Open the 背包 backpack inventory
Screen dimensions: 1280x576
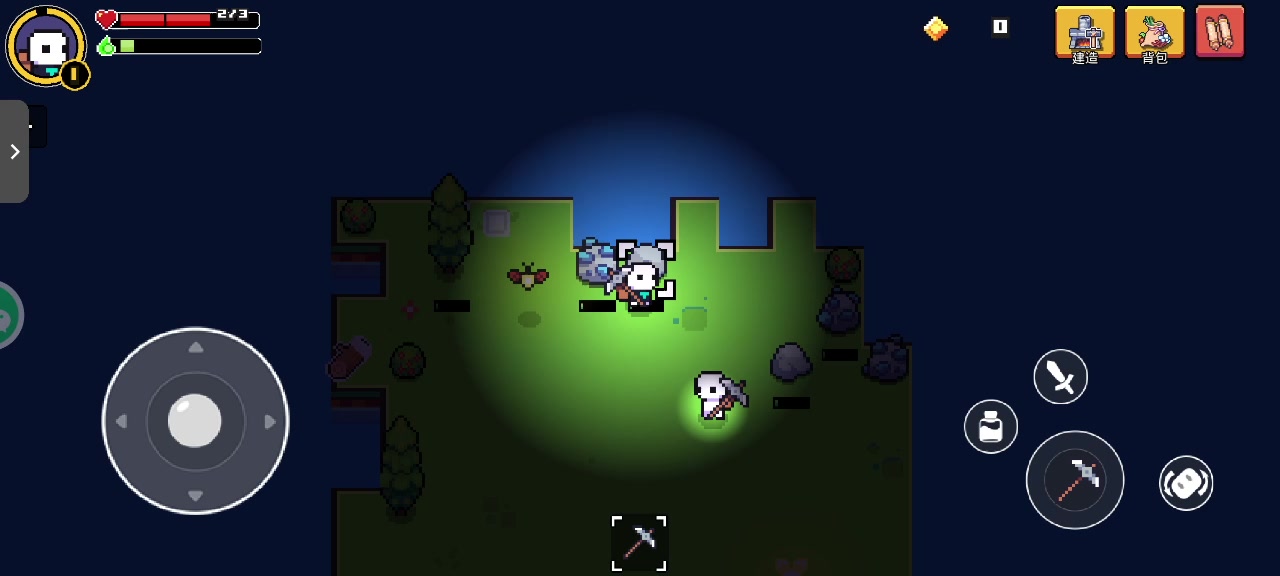(x=1154, y=33)
